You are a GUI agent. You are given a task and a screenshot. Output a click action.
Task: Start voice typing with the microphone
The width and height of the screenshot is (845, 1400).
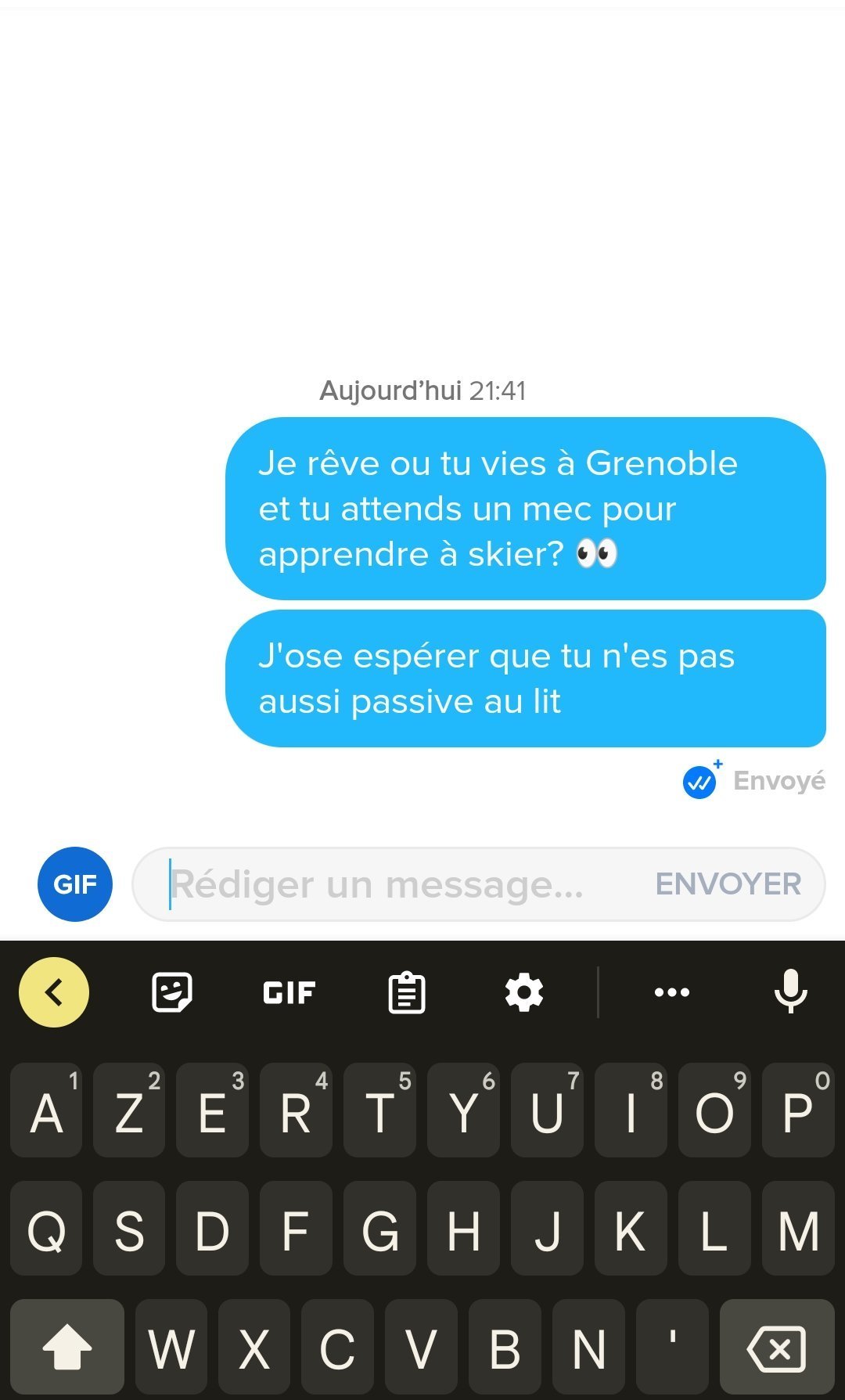[x=790, y=991]
